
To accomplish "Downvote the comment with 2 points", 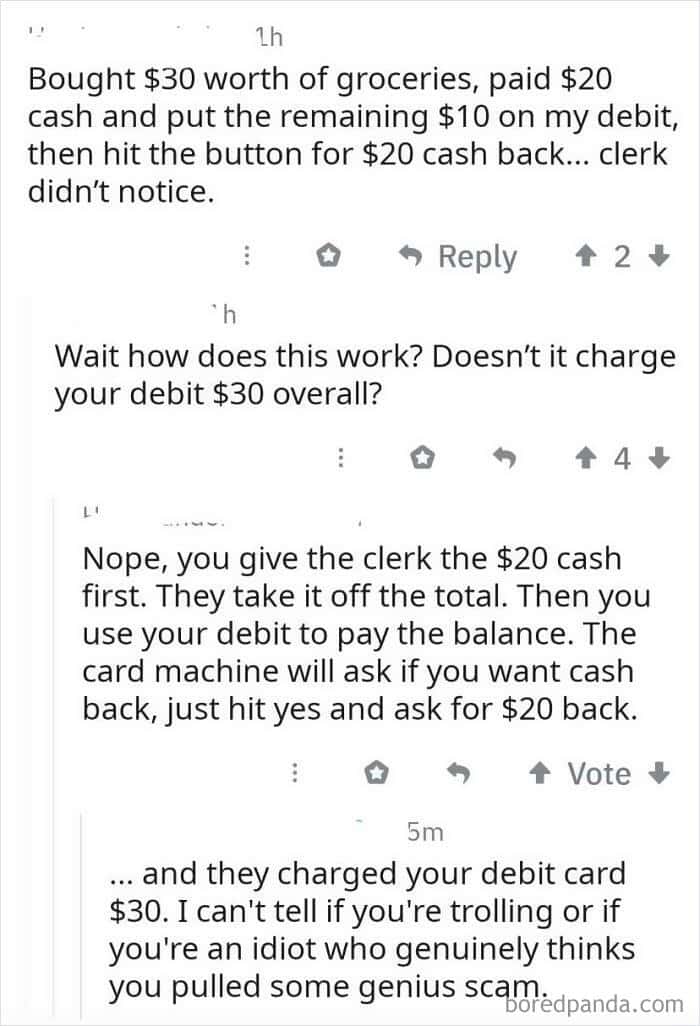I will pos(657,257).
